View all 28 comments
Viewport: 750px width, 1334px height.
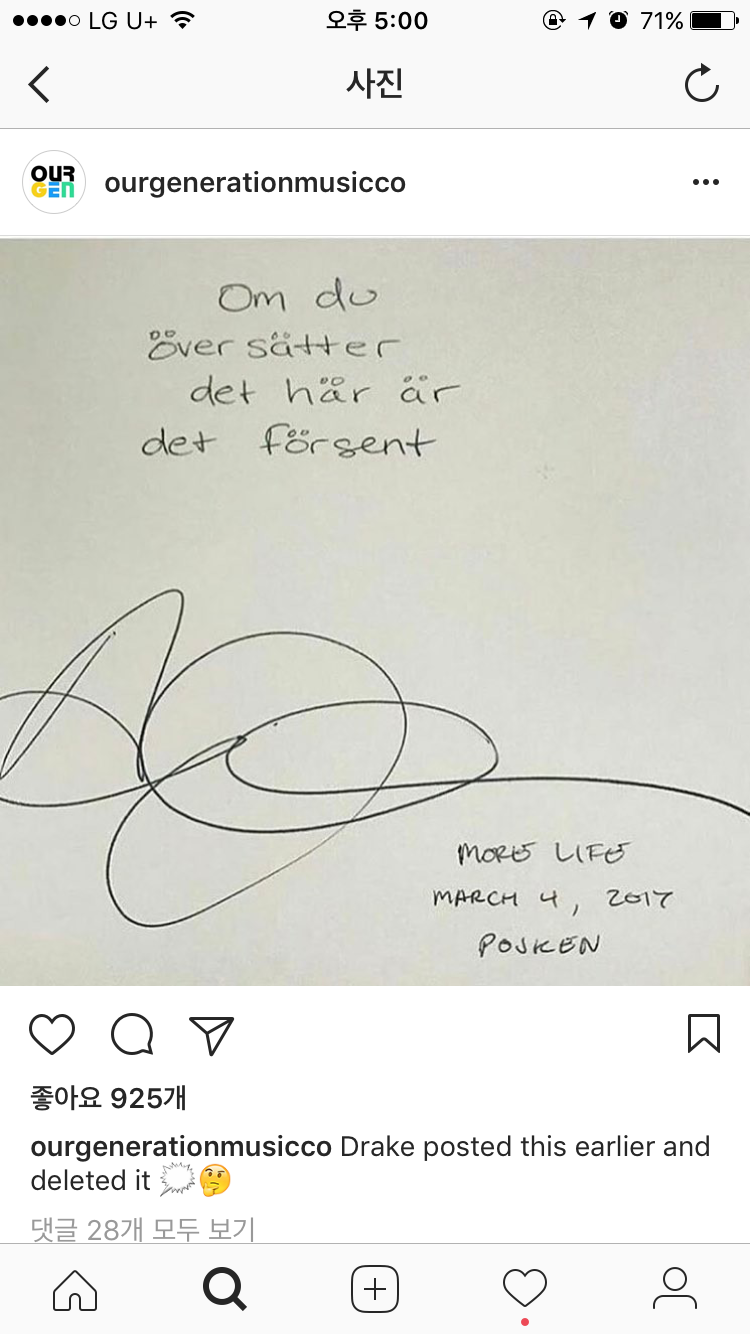pos(143,1229)
